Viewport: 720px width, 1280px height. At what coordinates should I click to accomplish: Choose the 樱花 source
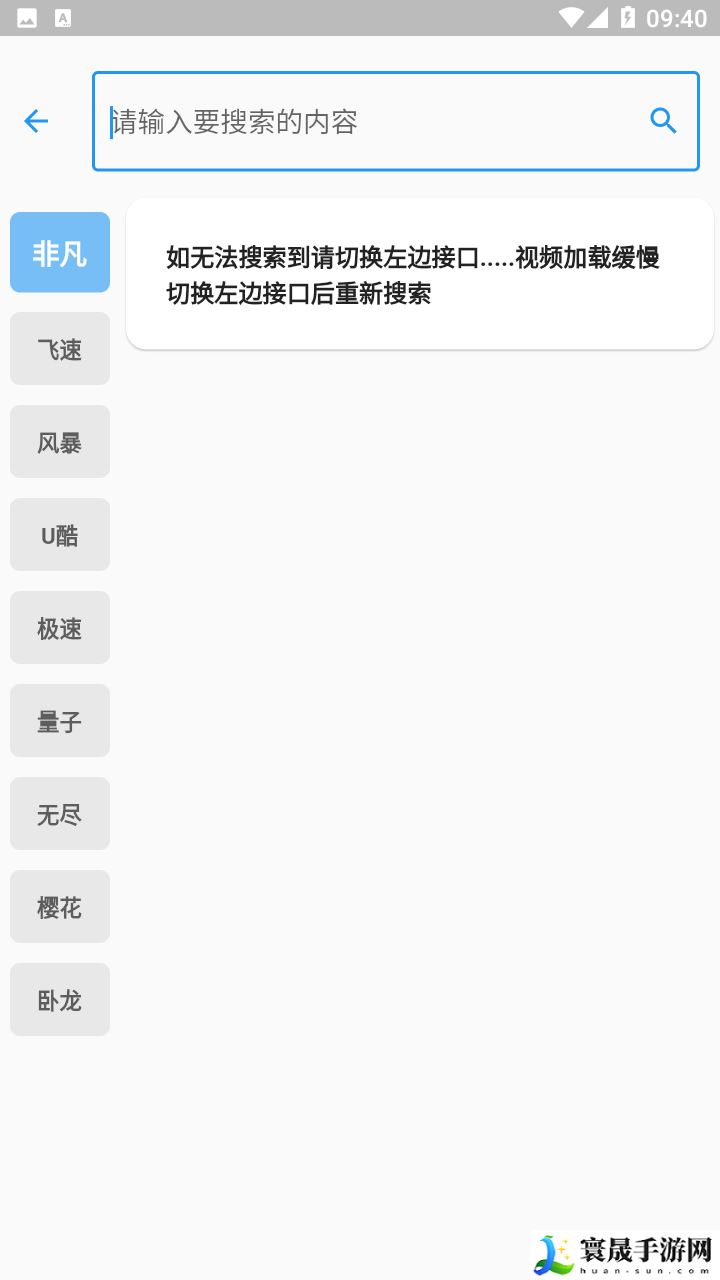(x=60, y=907)
